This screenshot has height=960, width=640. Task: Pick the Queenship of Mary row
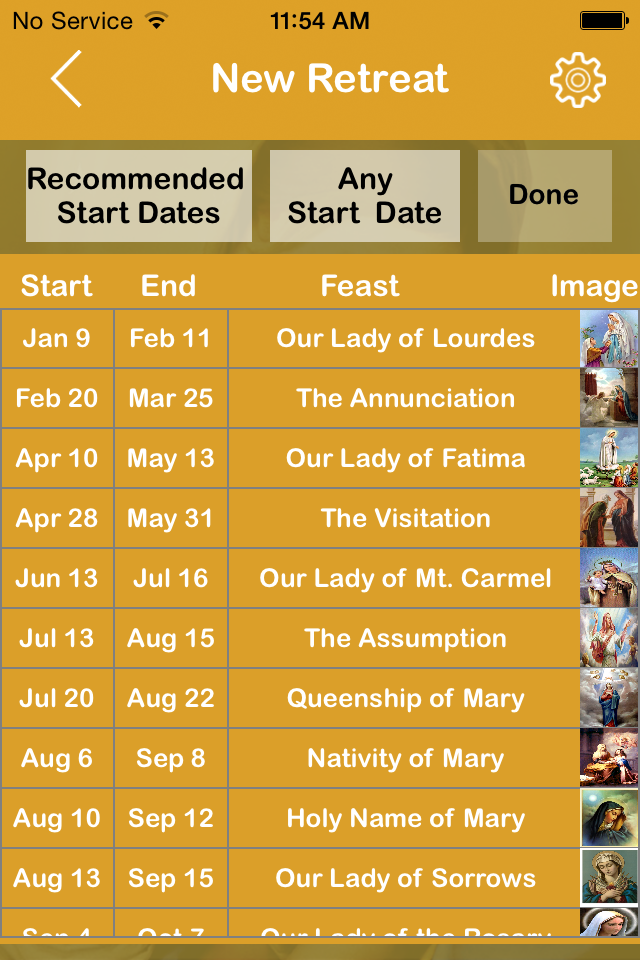[405, 699]
